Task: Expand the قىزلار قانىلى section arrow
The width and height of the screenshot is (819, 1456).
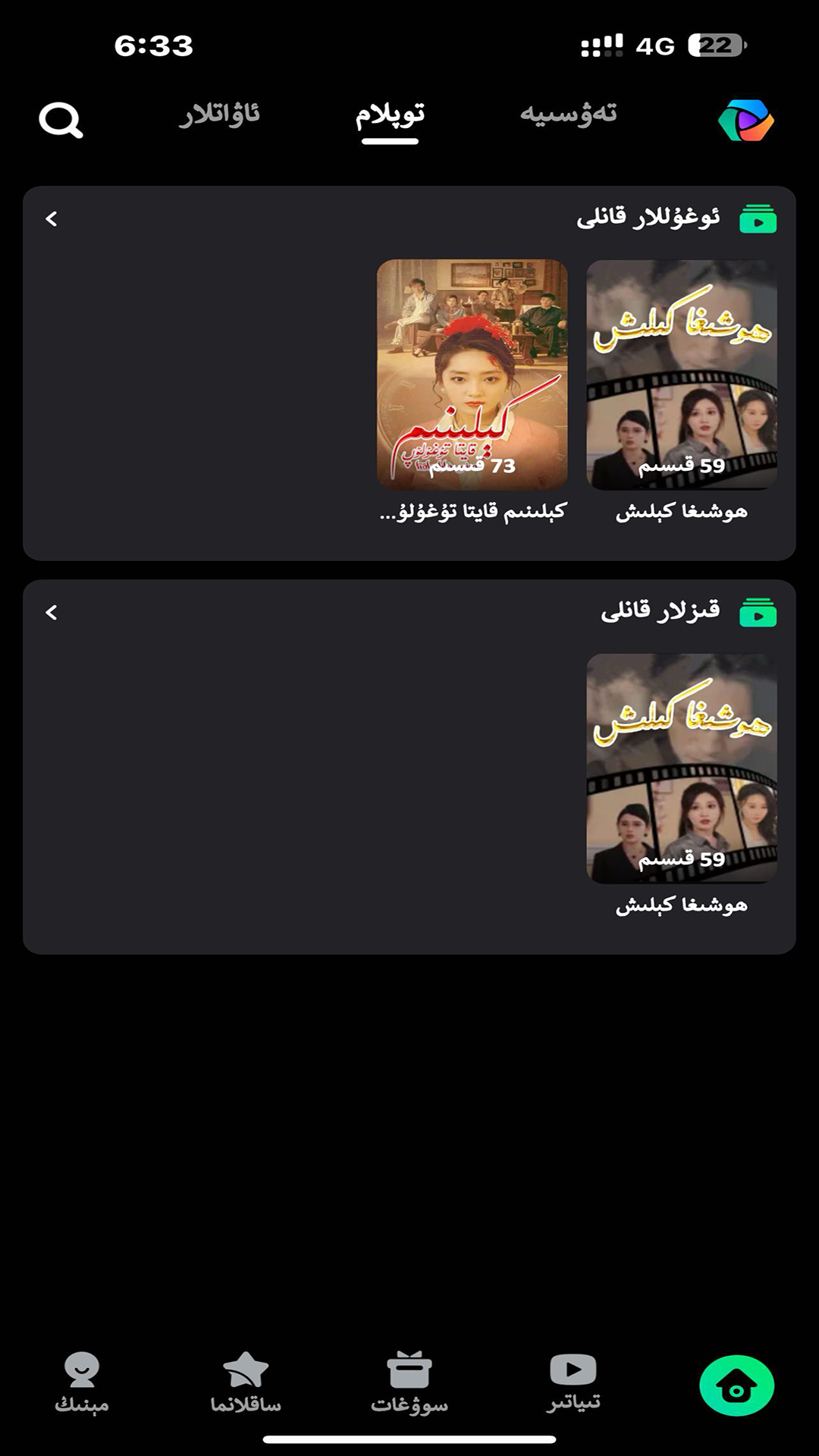Action: 52,613
